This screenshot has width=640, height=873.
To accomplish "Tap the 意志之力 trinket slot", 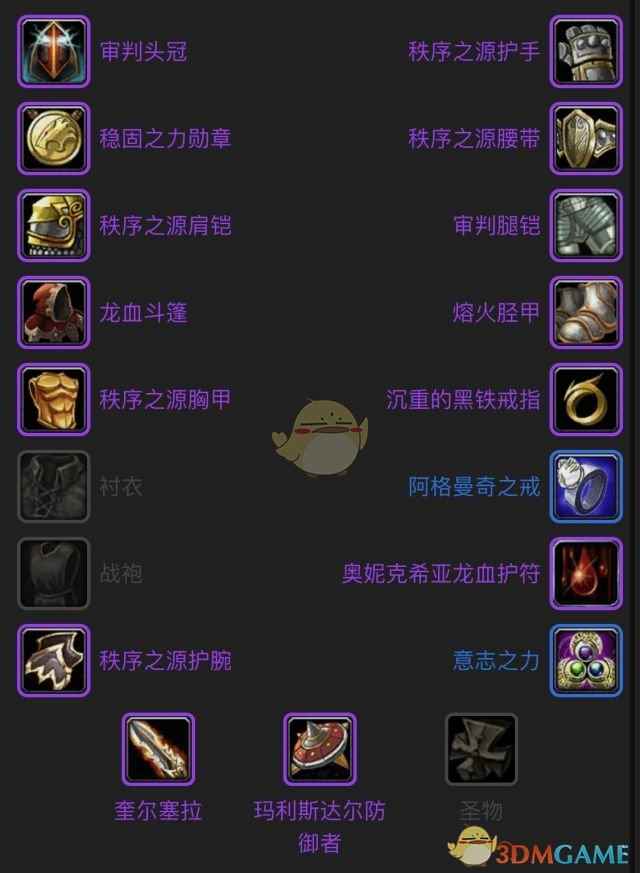I will (586, 660).
